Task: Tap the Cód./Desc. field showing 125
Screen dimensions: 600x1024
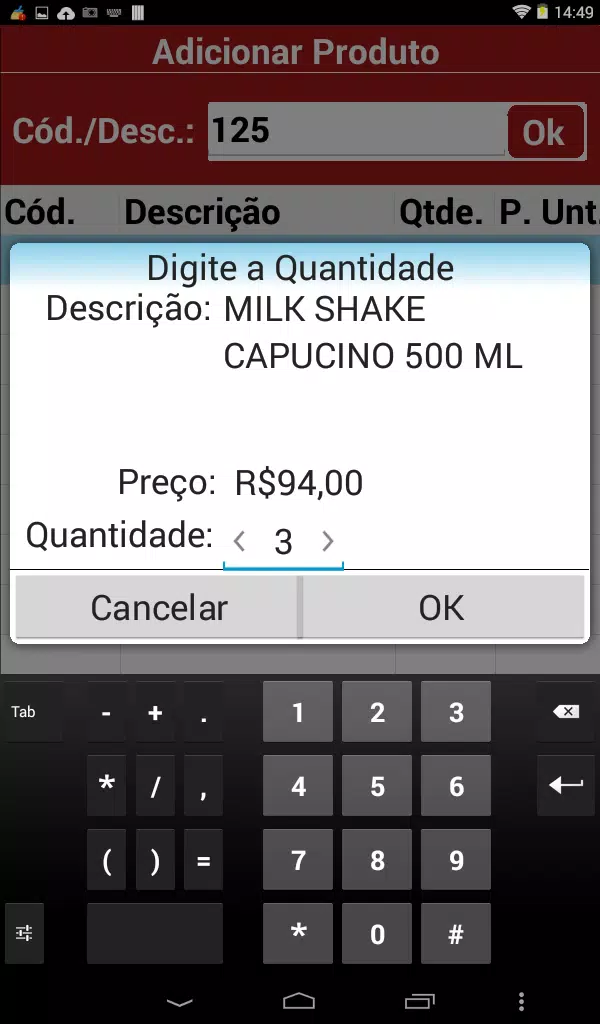Action: pyautogui.click(x=356, y=131)
